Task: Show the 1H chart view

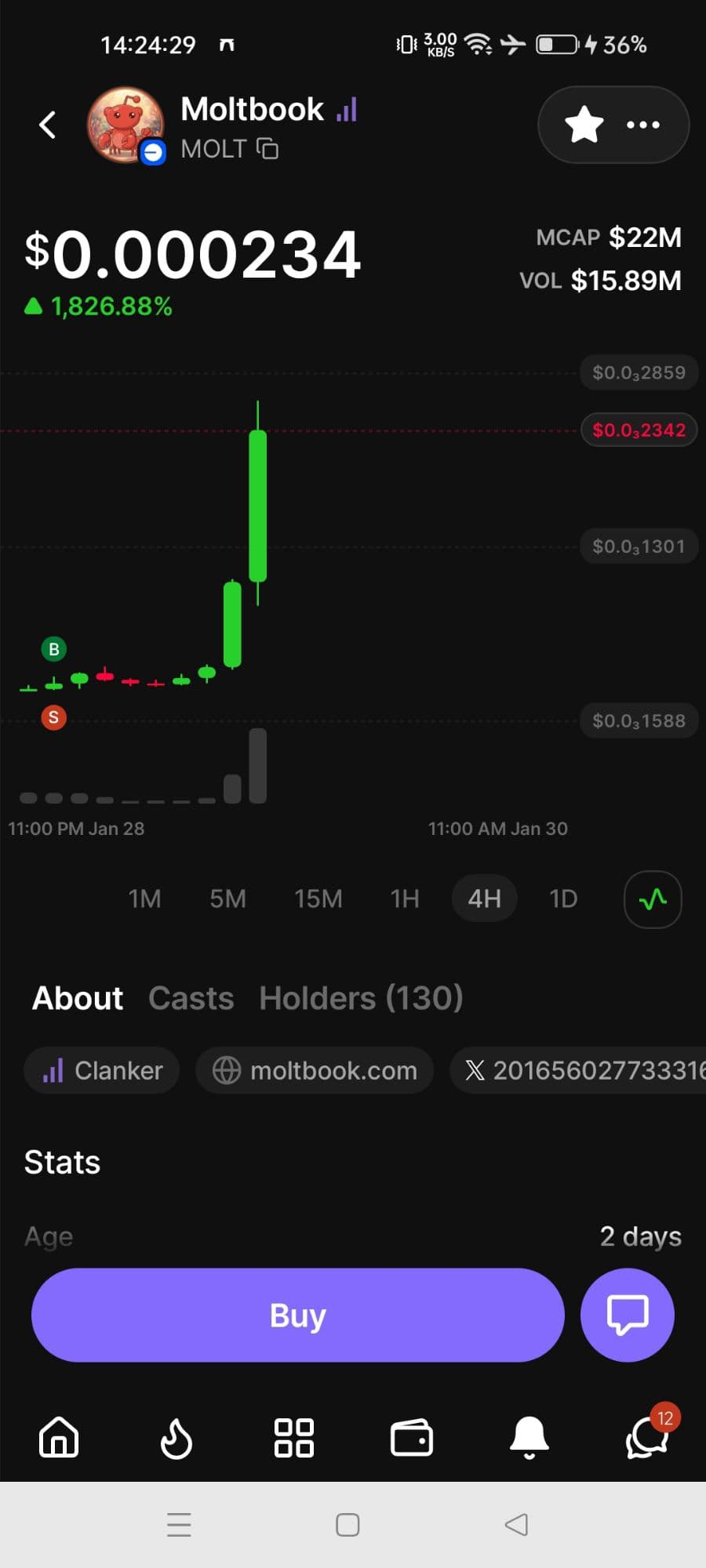Action: [405, 898]
